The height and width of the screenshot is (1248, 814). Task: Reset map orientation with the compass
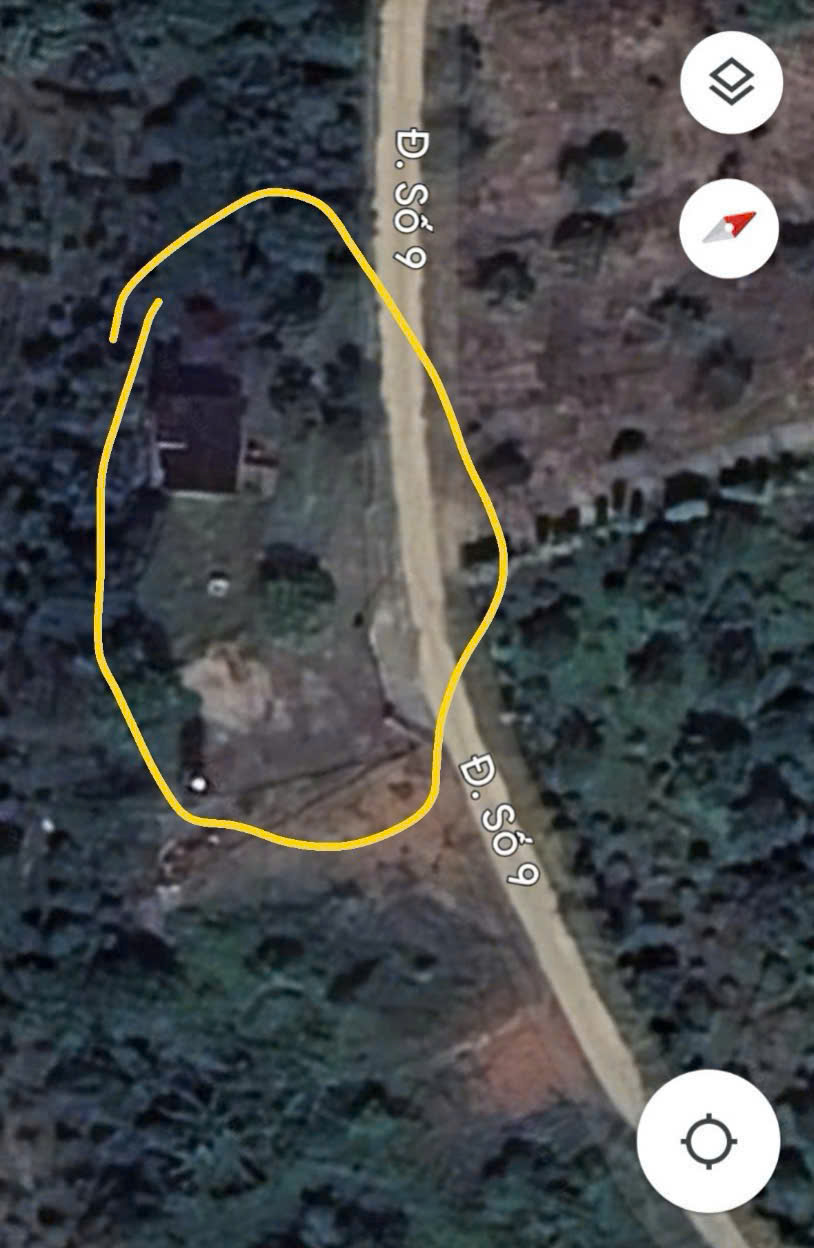(x=729, y=229)
